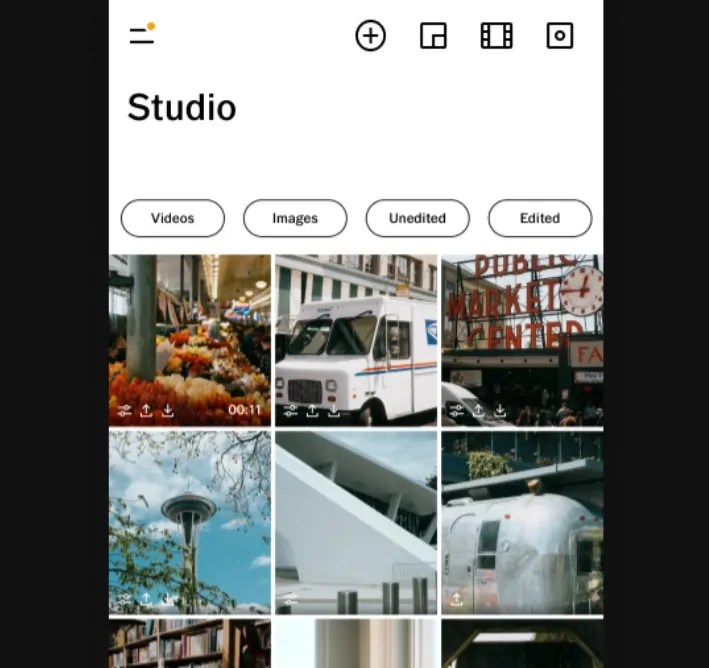Screen dimensions: 709x668
Task: Launch the camera
Action: pos(559,36)
